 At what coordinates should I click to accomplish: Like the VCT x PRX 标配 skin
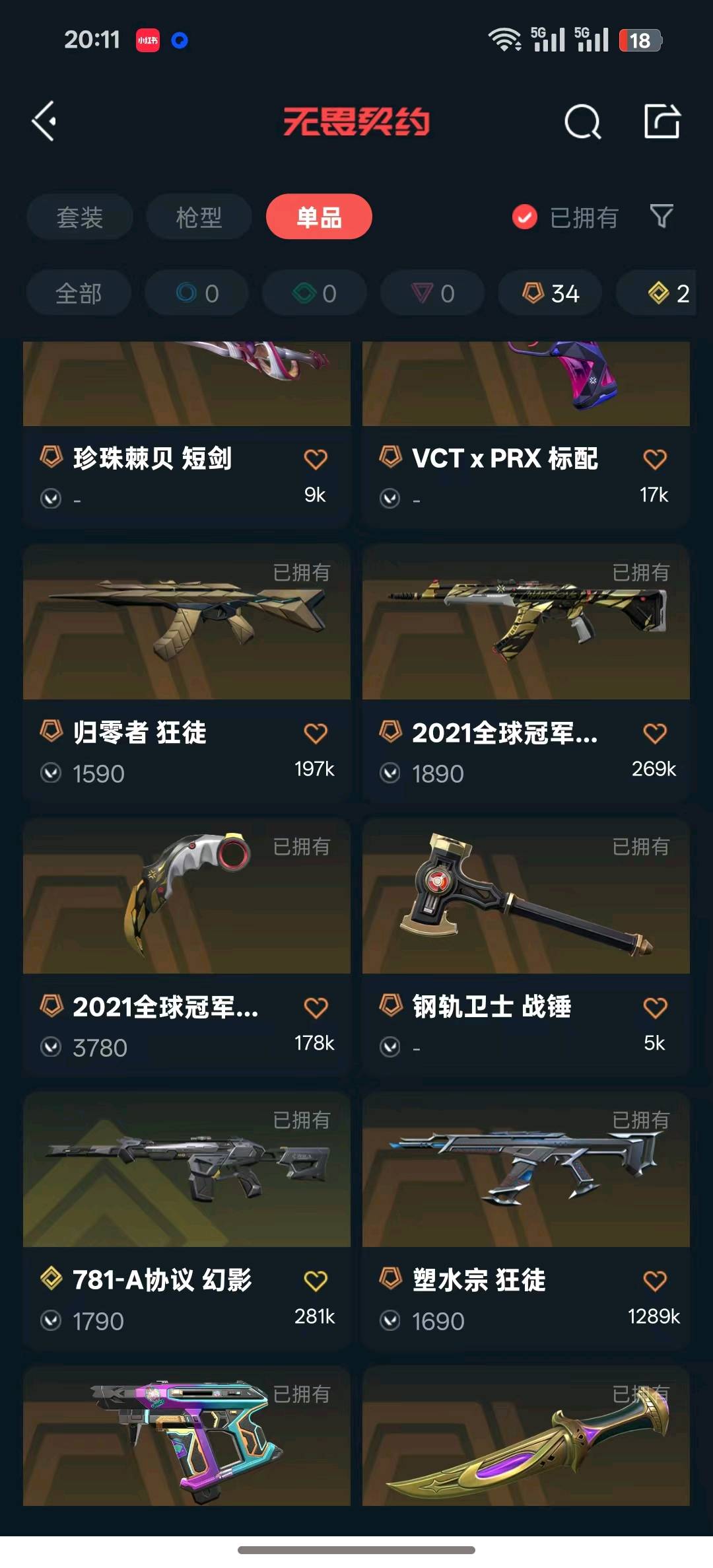[655, 459]
